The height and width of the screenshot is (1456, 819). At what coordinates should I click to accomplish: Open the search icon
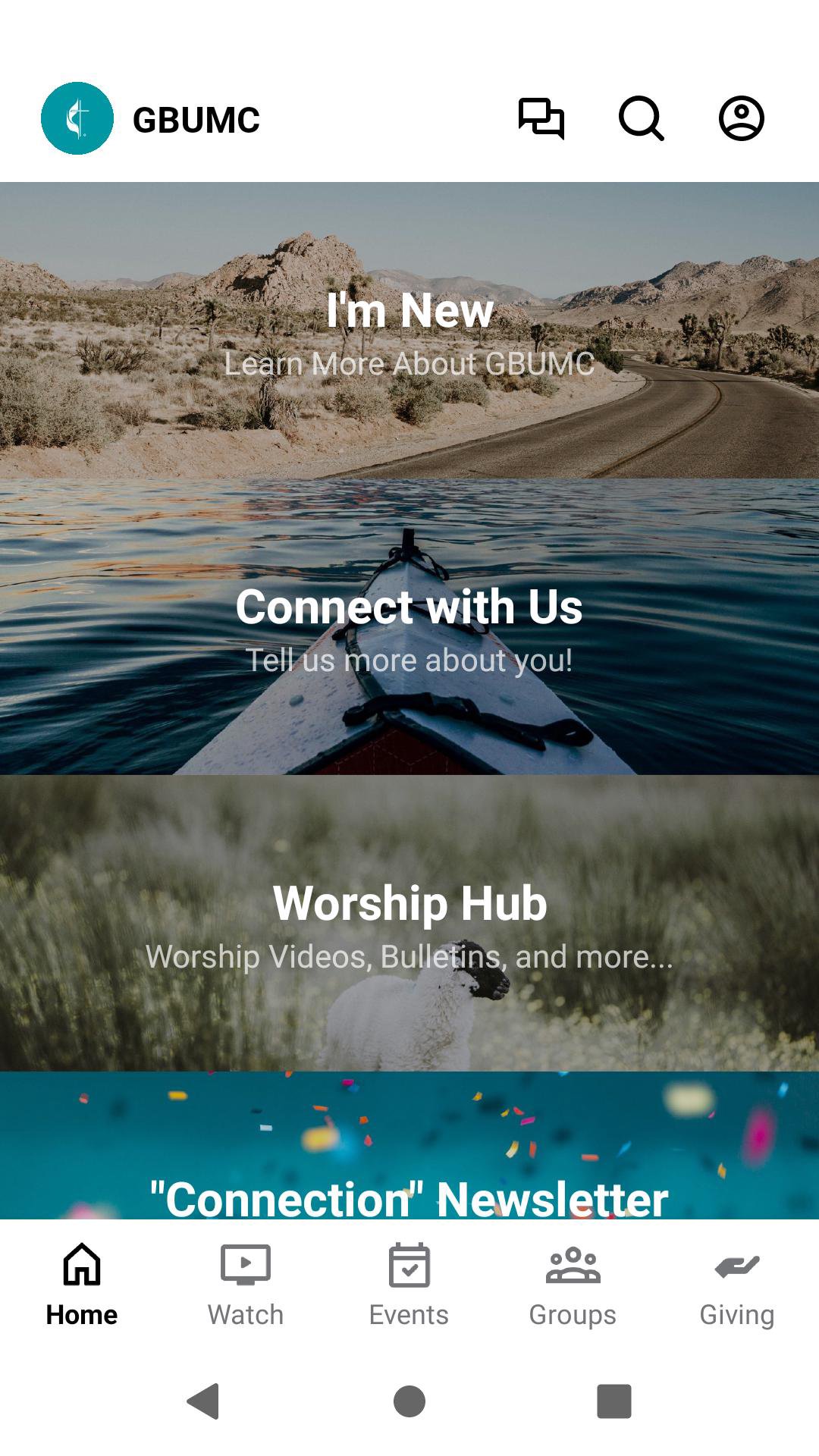coord(642,118)
